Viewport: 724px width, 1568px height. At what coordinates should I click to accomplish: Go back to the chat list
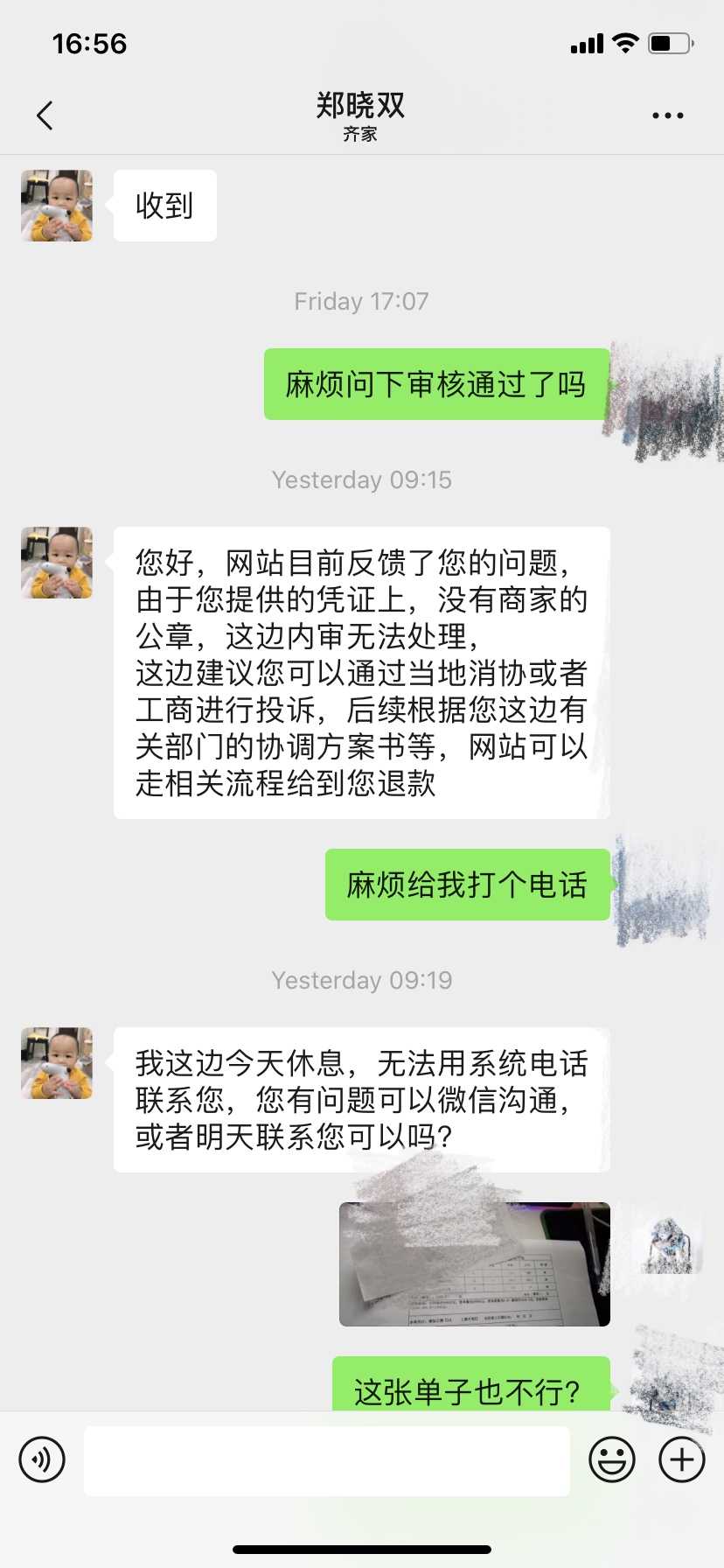45,115
